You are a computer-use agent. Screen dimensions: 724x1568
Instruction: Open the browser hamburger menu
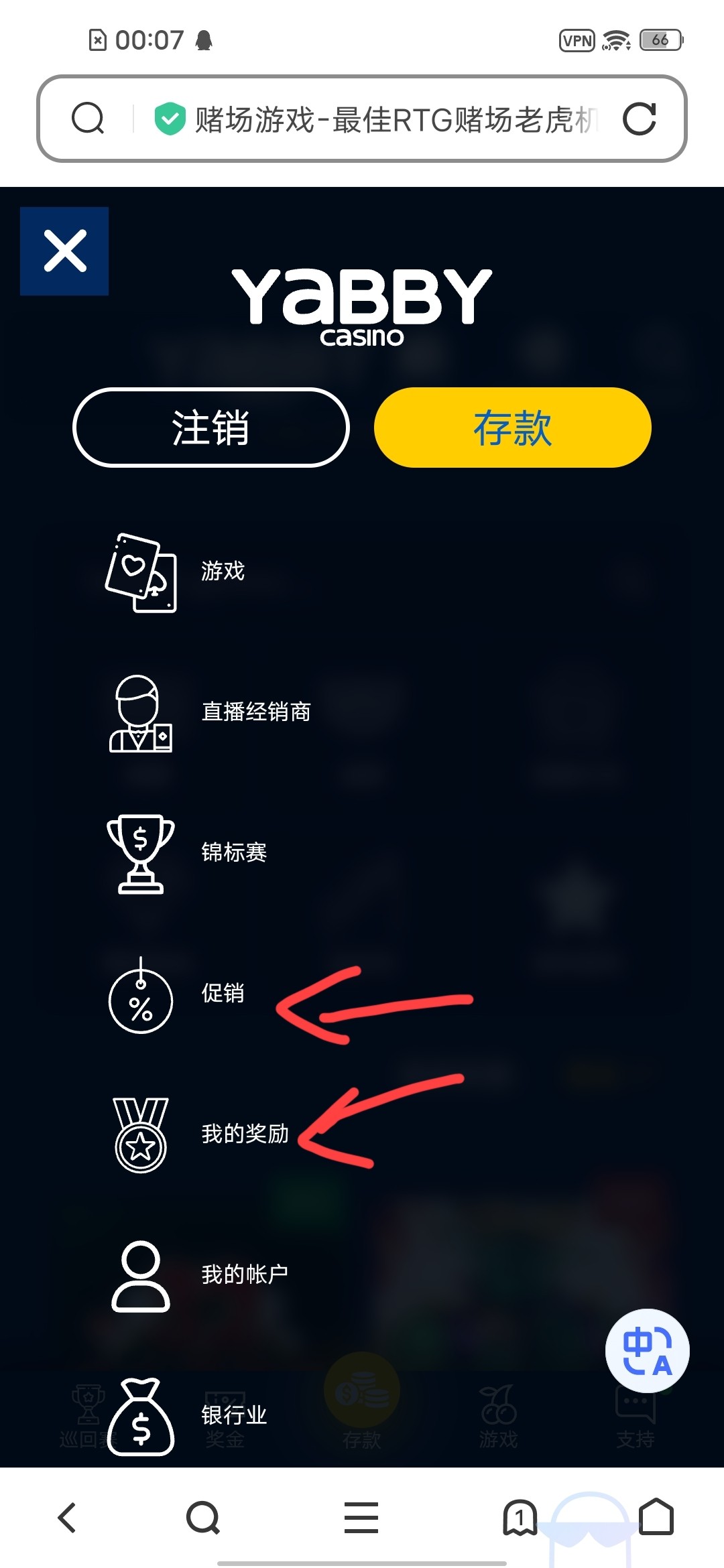(361, 1518)
